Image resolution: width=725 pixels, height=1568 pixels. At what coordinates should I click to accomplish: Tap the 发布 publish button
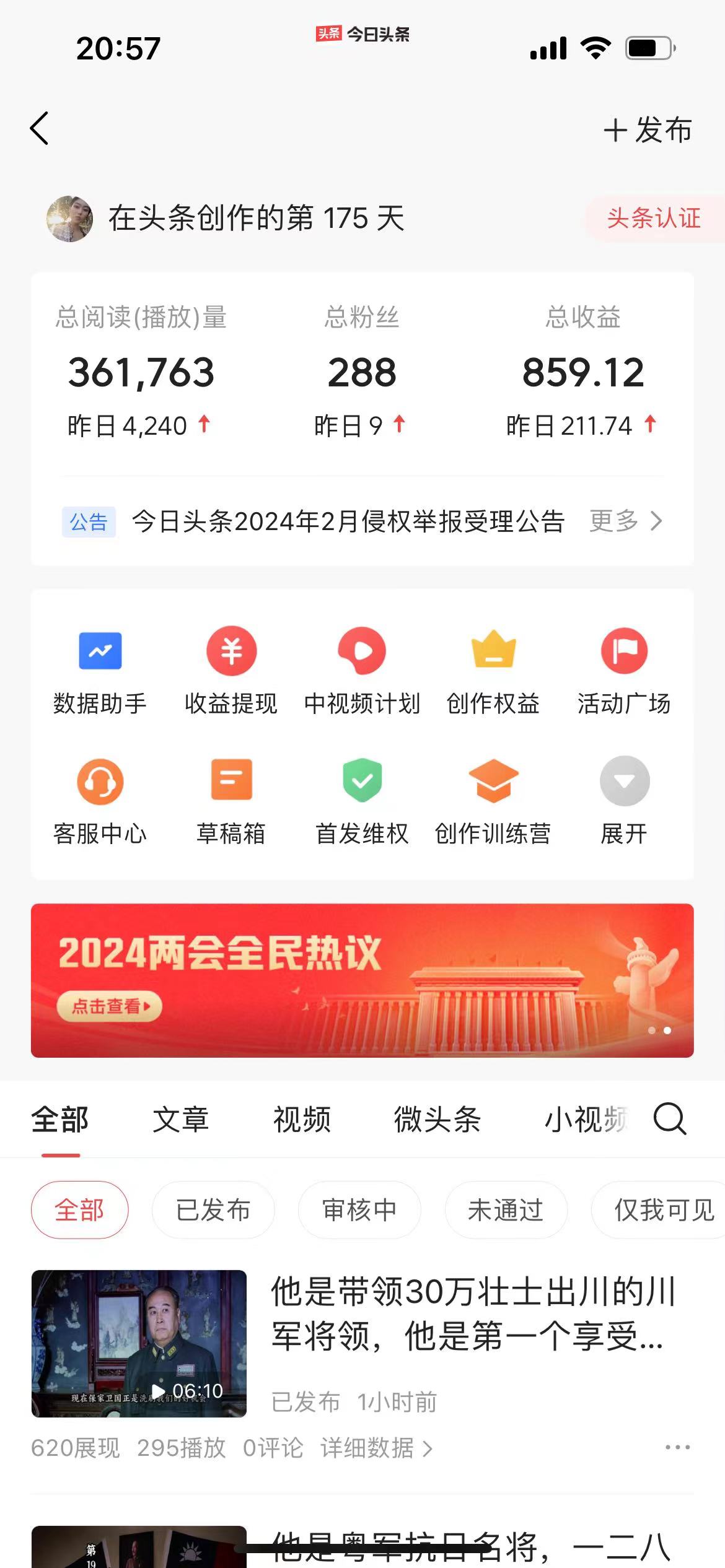pos(648,130)
